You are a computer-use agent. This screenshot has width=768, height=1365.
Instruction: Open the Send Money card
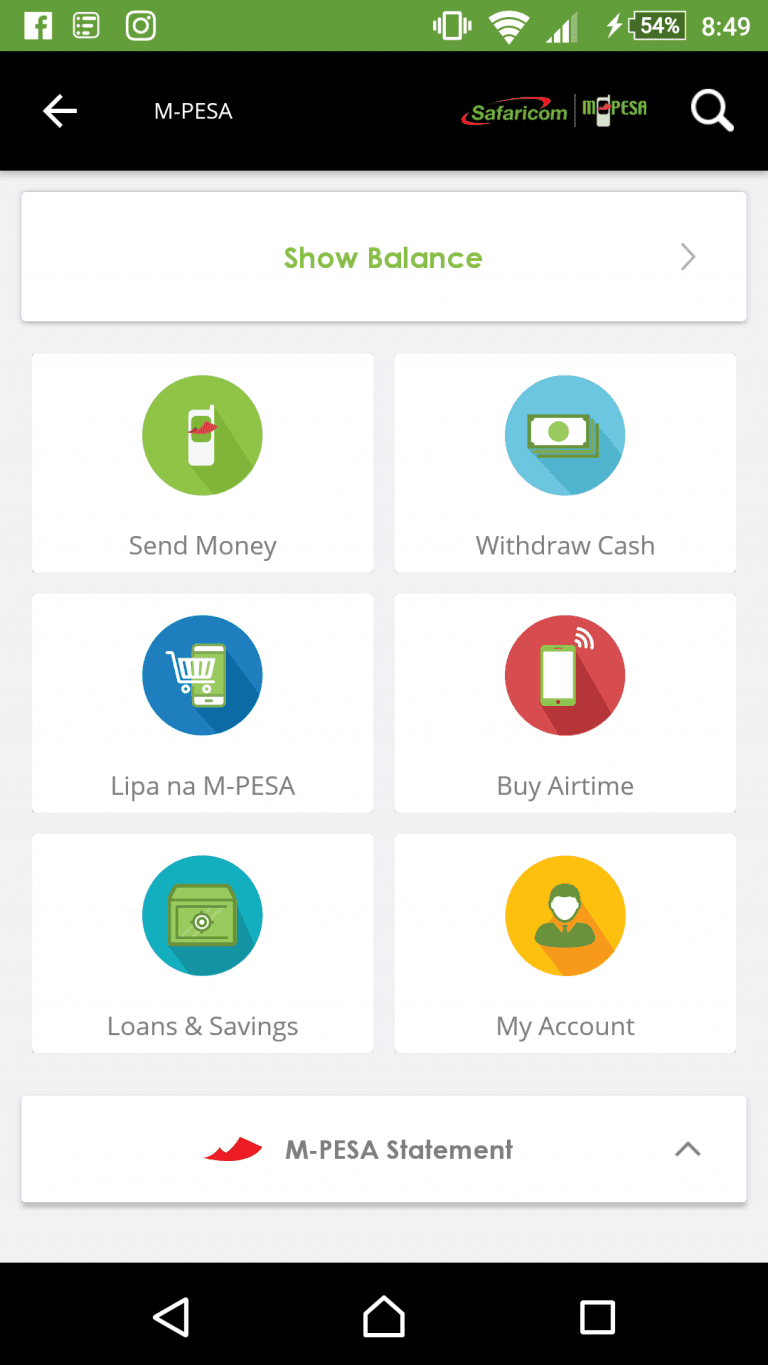pos(203,463)
